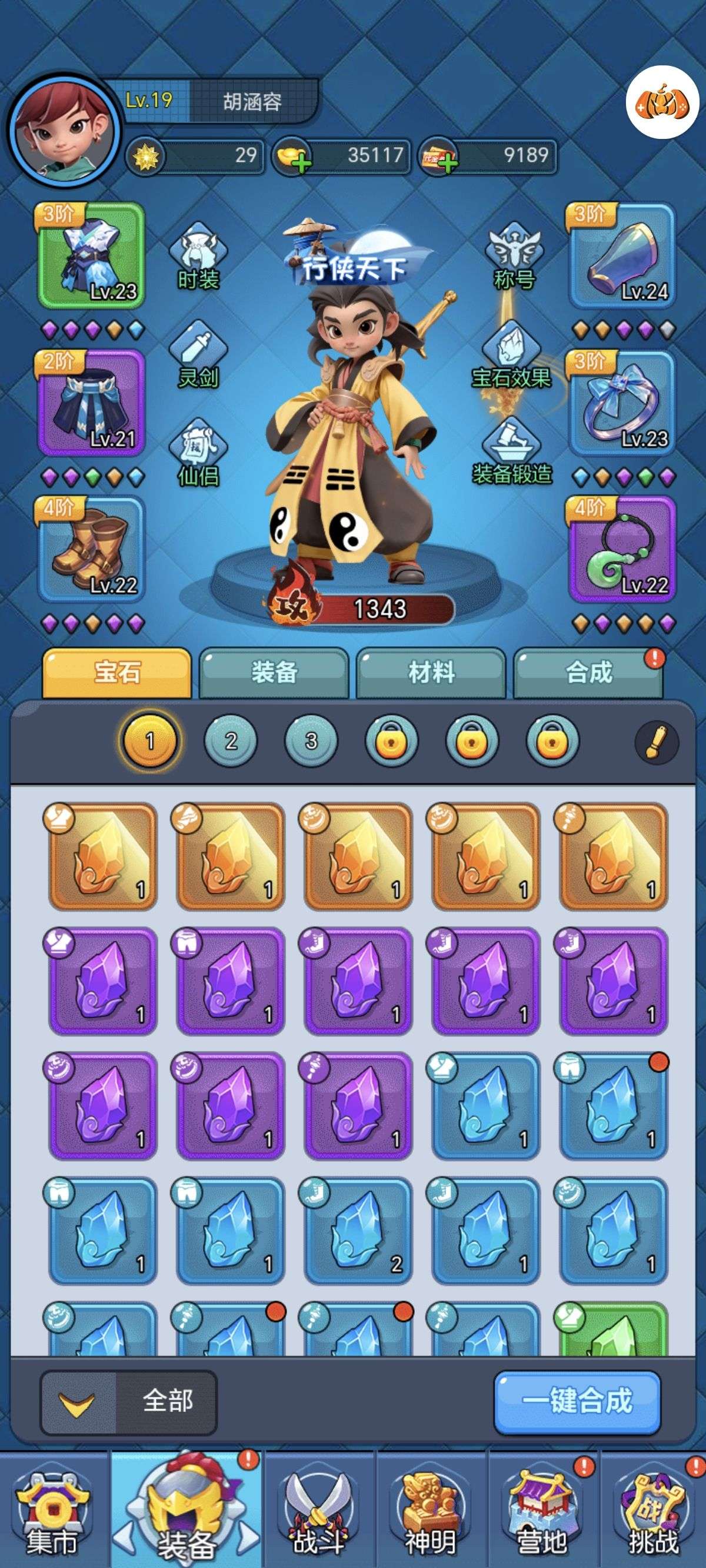Open the 仙侣 menu
The image size is (706, 1568).
(x=198, y=453)
